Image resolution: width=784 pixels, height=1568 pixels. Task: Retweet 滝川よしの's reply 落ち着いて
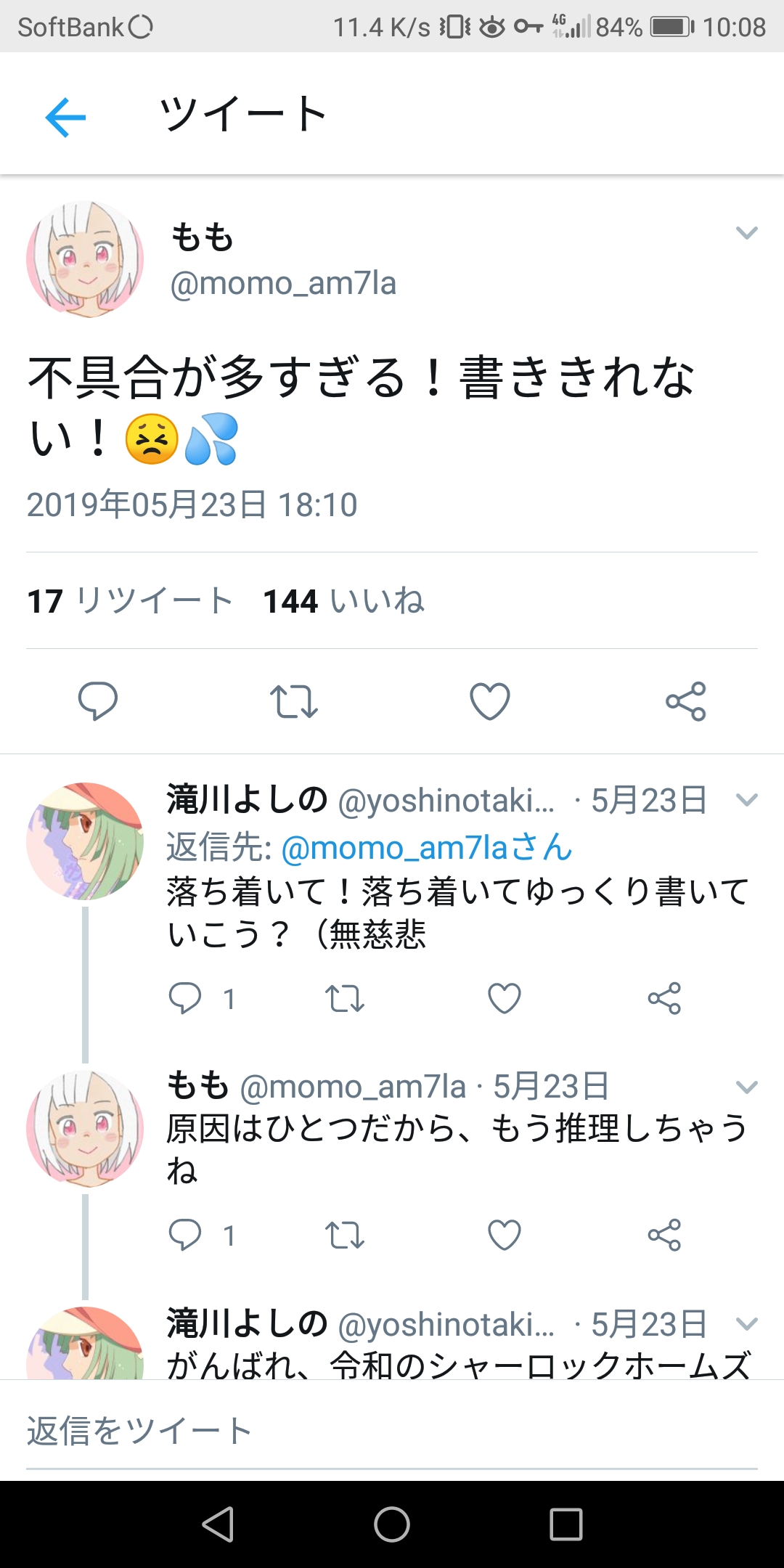coord(345,998)
